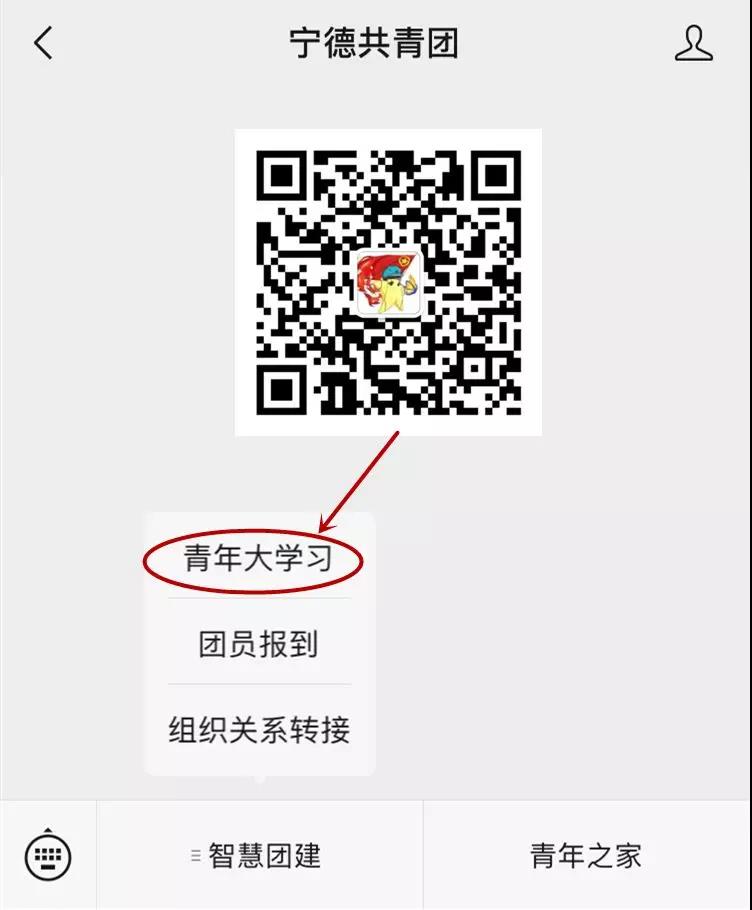Go back from 宁德共青团 chat
752x910 pixels.
pos(43,44)
